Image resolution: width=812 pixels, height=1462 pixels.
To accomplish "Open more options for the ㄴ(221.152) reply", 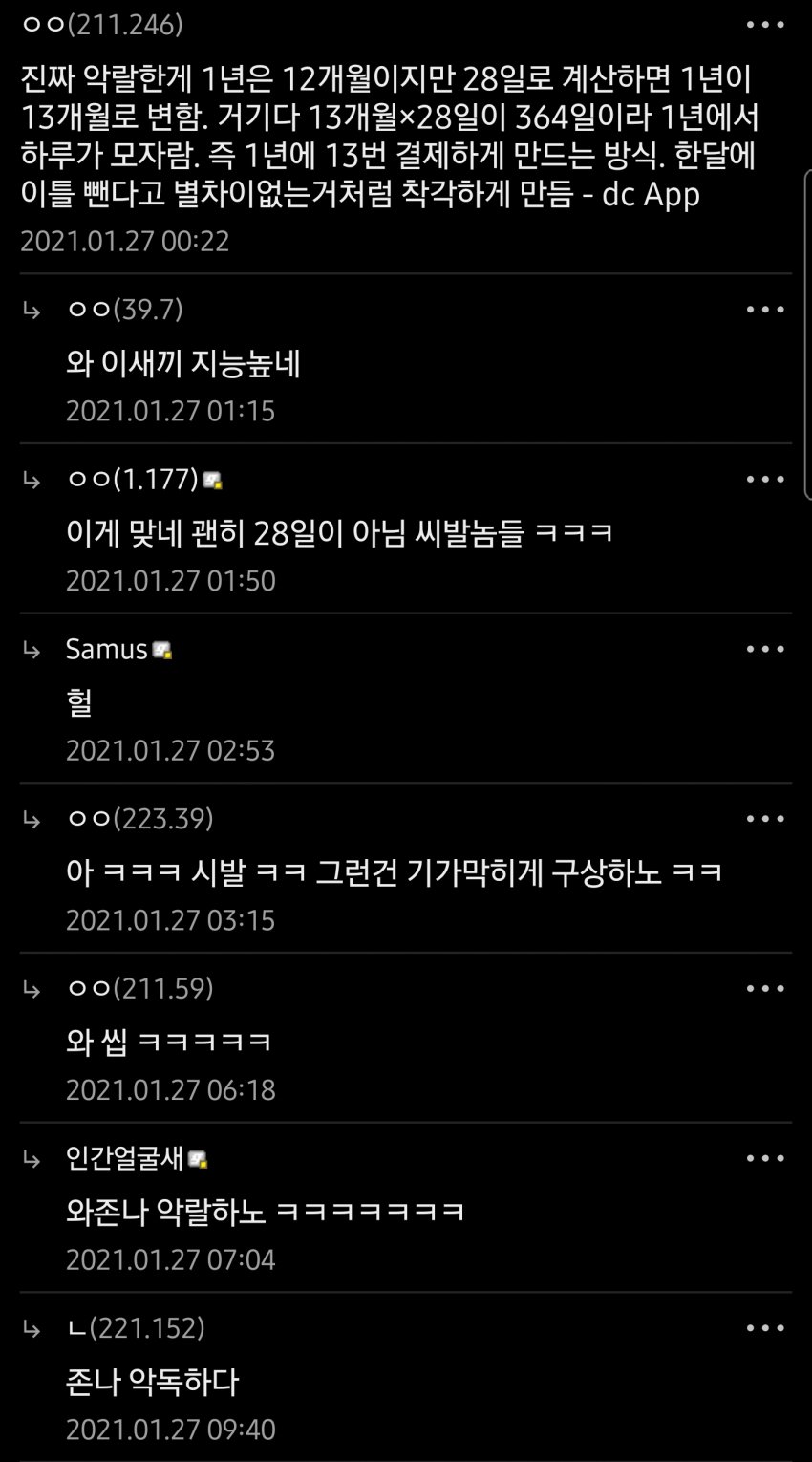I will (765, 1328).
